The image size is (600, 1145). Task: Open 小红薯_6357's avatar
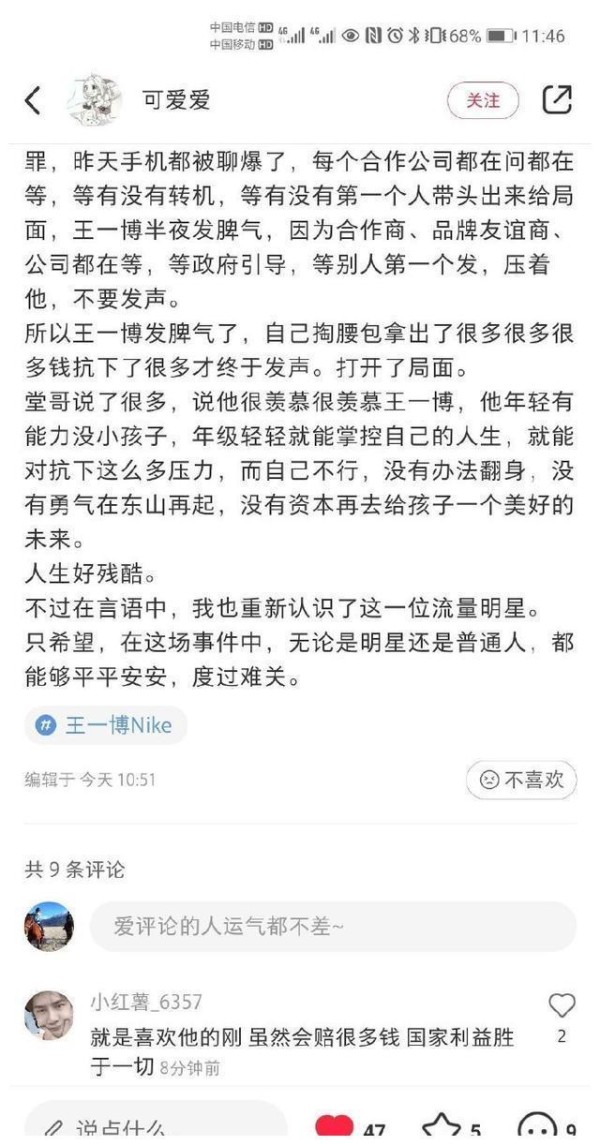[x=49, y=1016]
